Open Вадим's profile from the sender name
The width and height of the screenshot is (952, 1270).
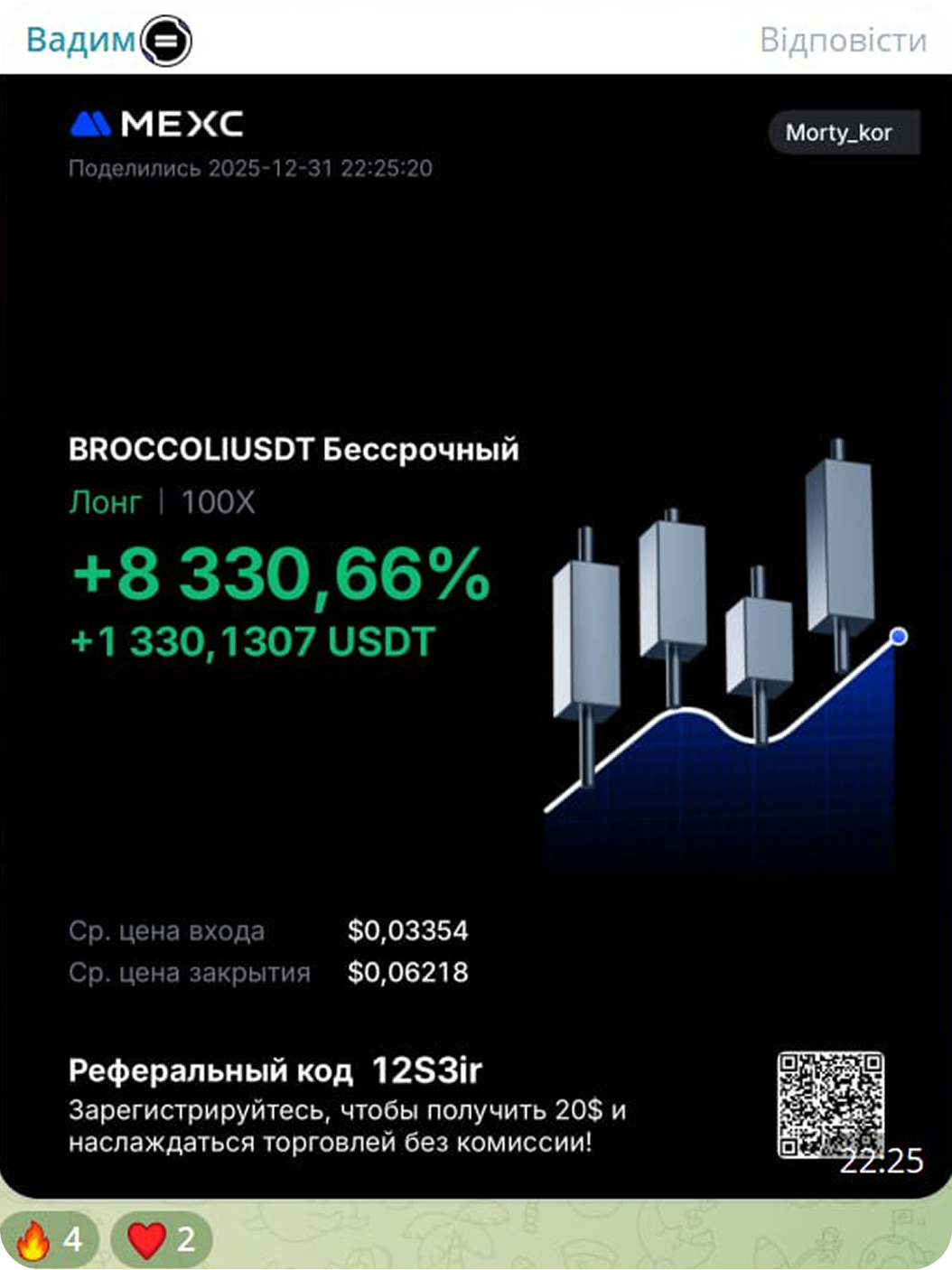81,41
